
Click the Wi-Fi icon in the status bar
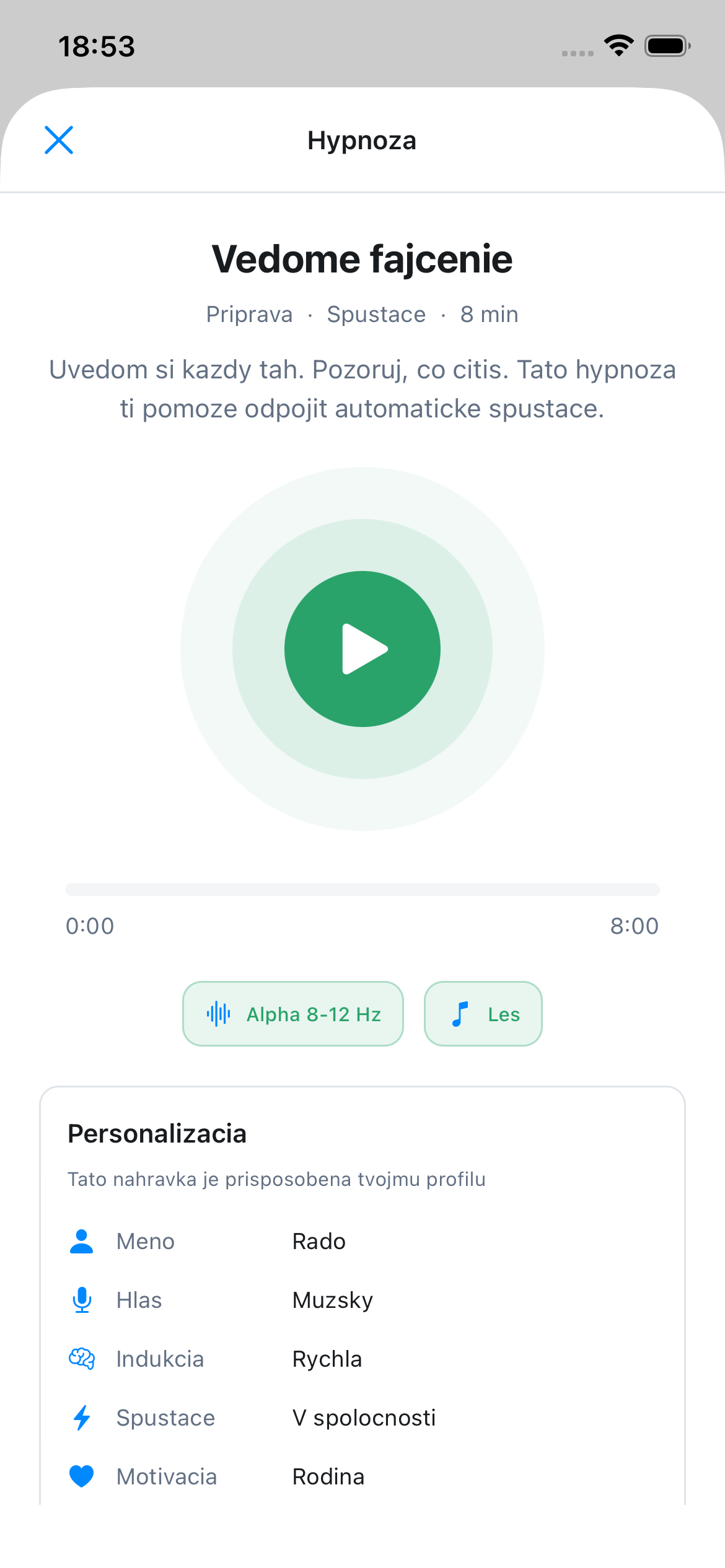pos(618,45)
